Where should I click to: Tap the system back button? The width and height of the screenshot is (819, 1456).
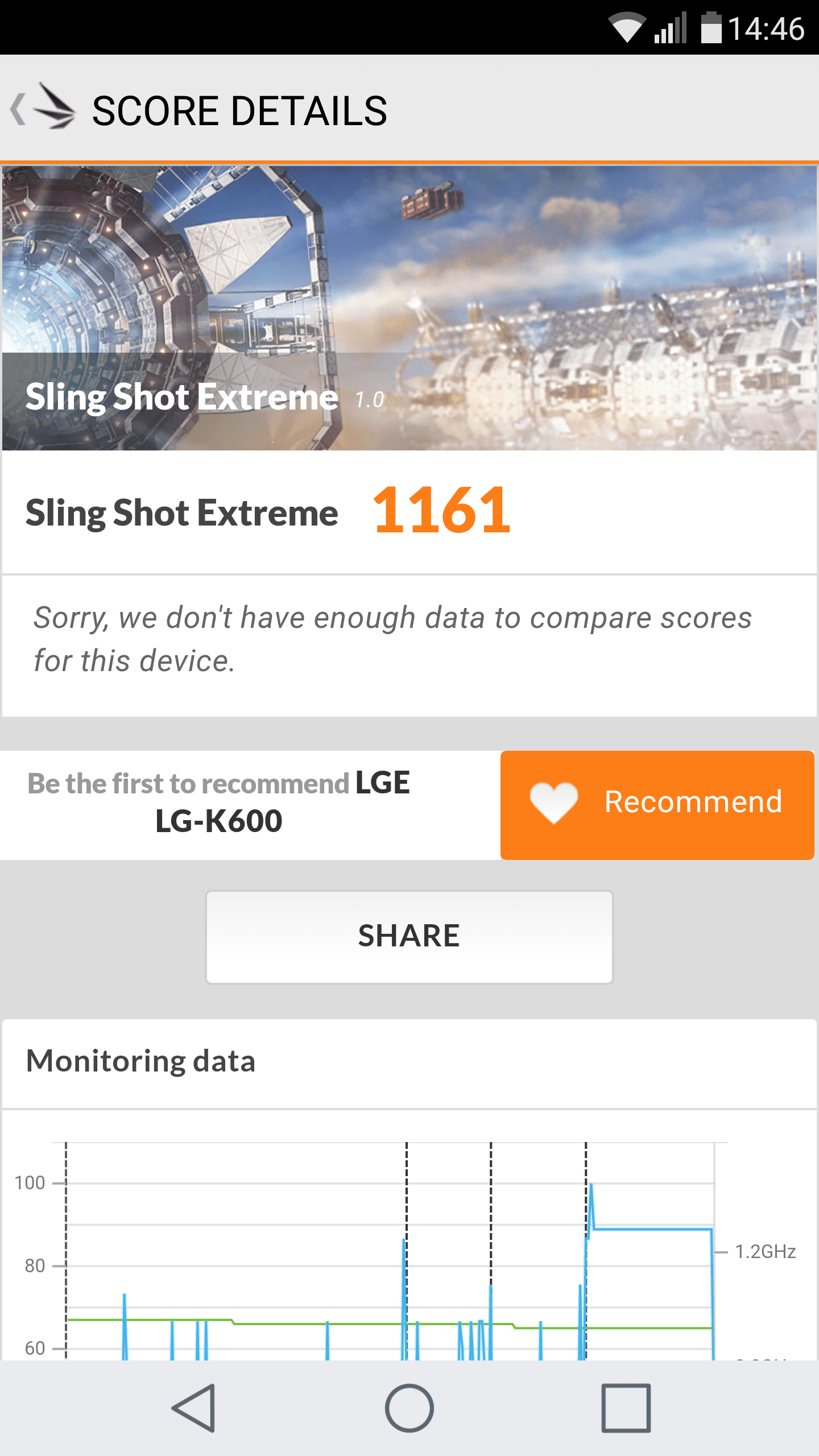click(193, 1408)
